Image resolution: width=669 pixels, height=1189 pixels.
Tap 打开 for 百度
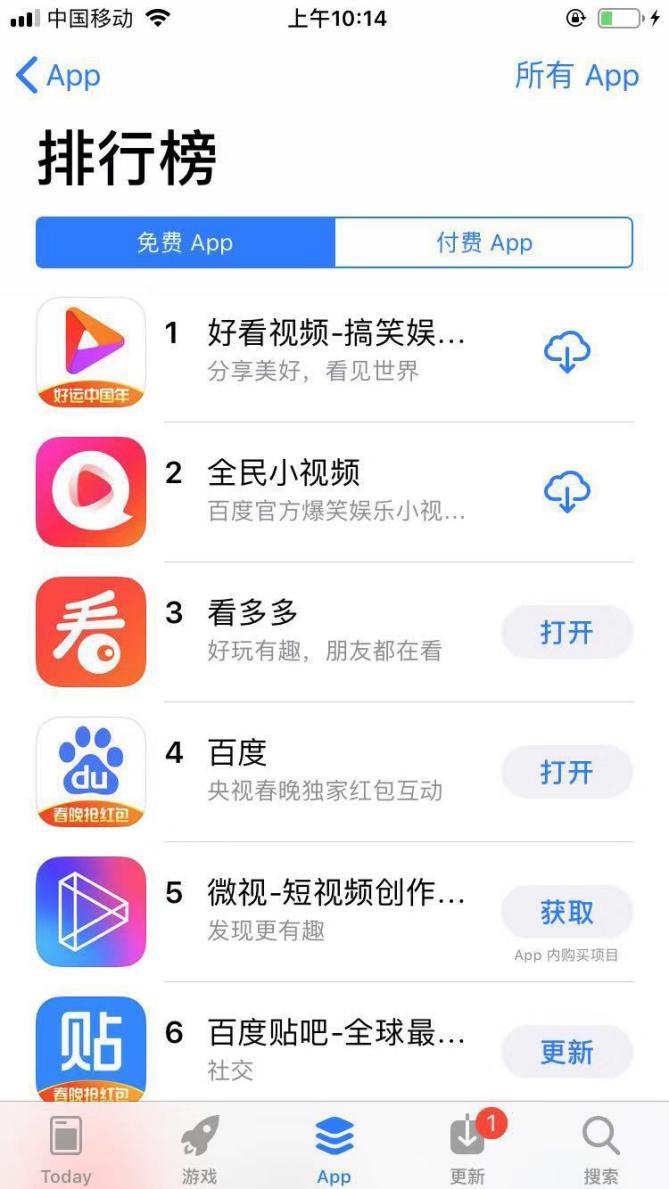point(567,772)
